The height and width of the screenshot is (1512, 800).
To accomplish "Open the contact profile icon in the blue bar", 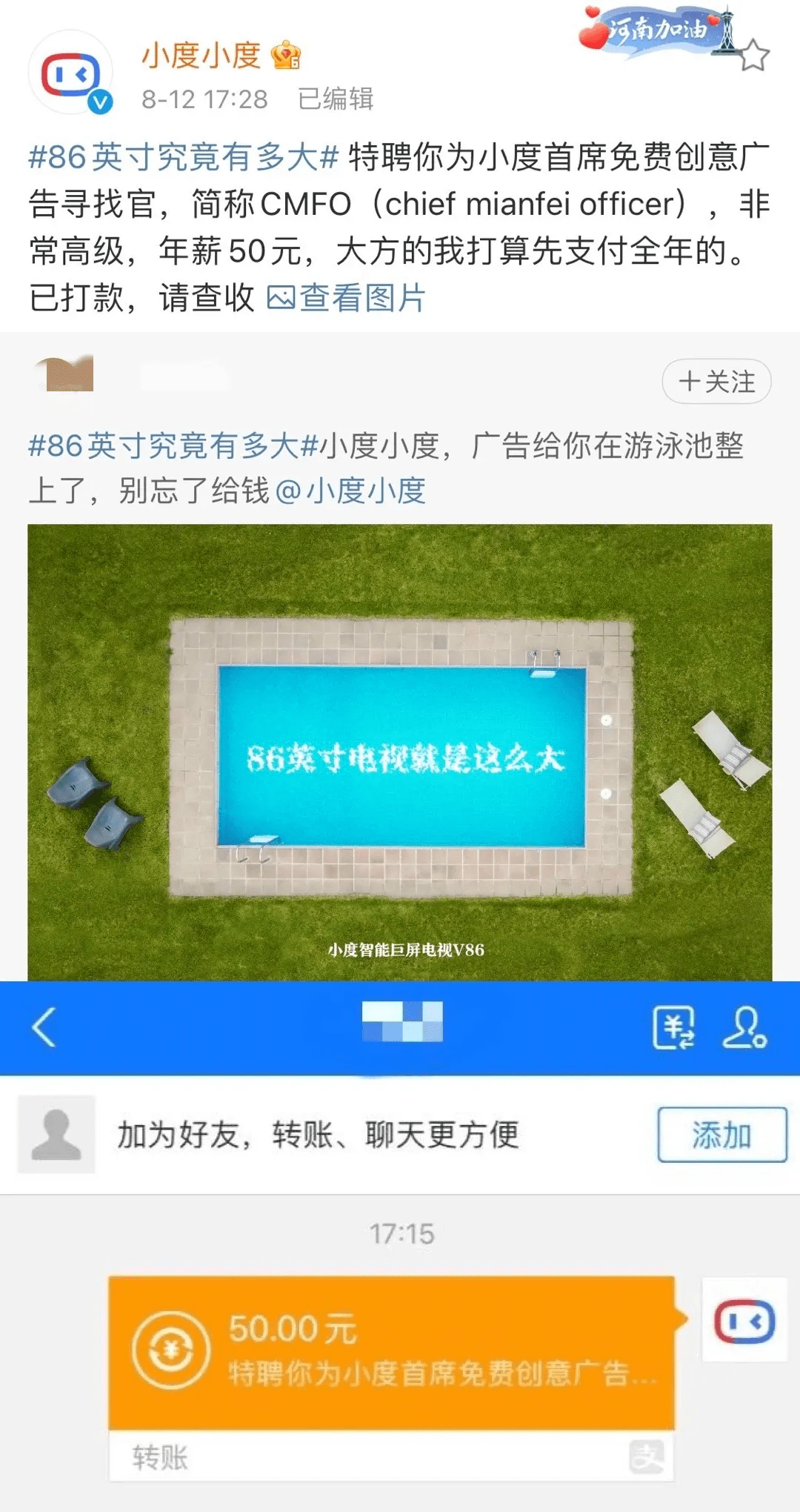I will (744, 1027).
